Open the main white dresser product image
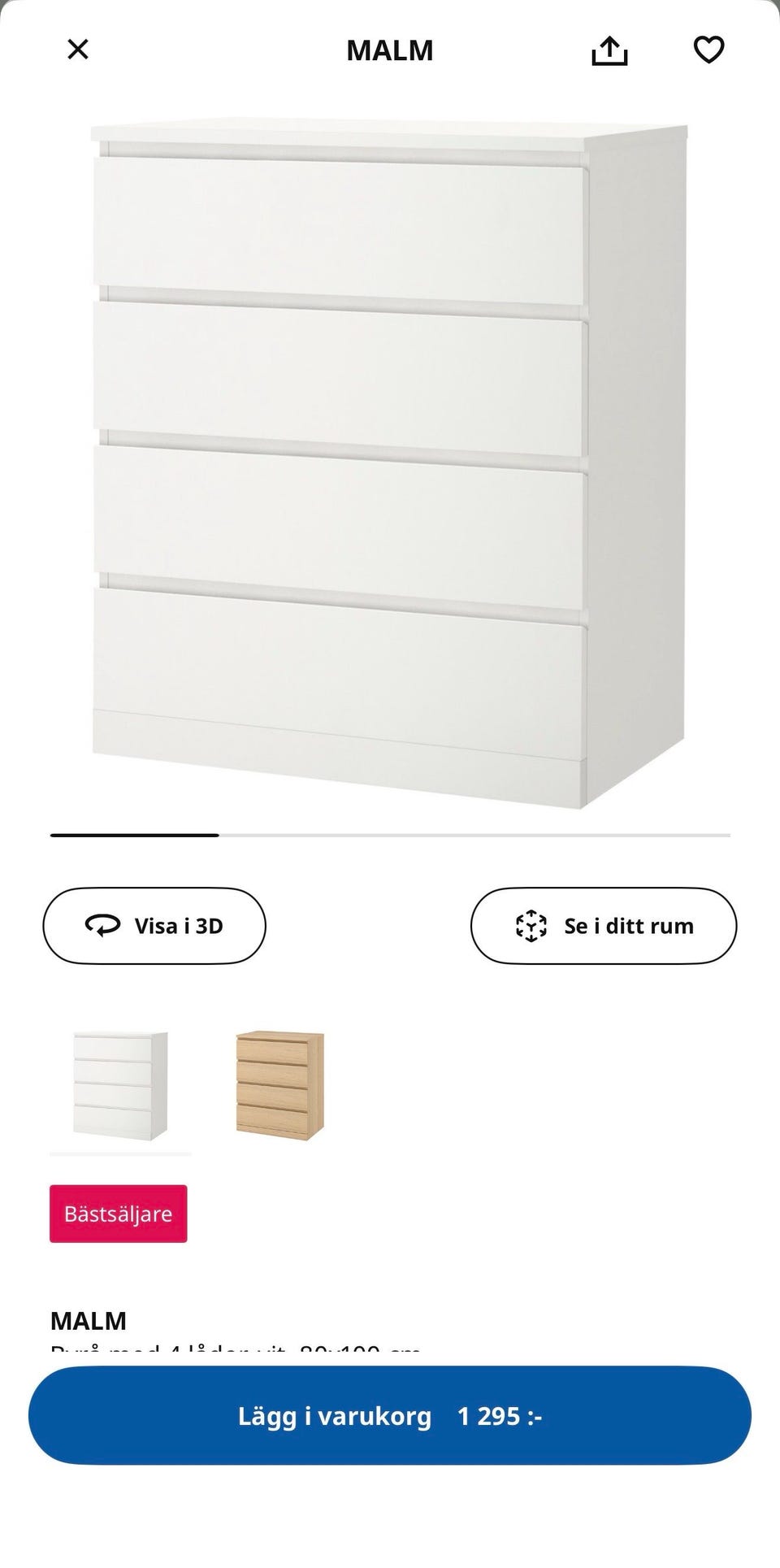780x1568 pixels. click(x=390, y=465)
